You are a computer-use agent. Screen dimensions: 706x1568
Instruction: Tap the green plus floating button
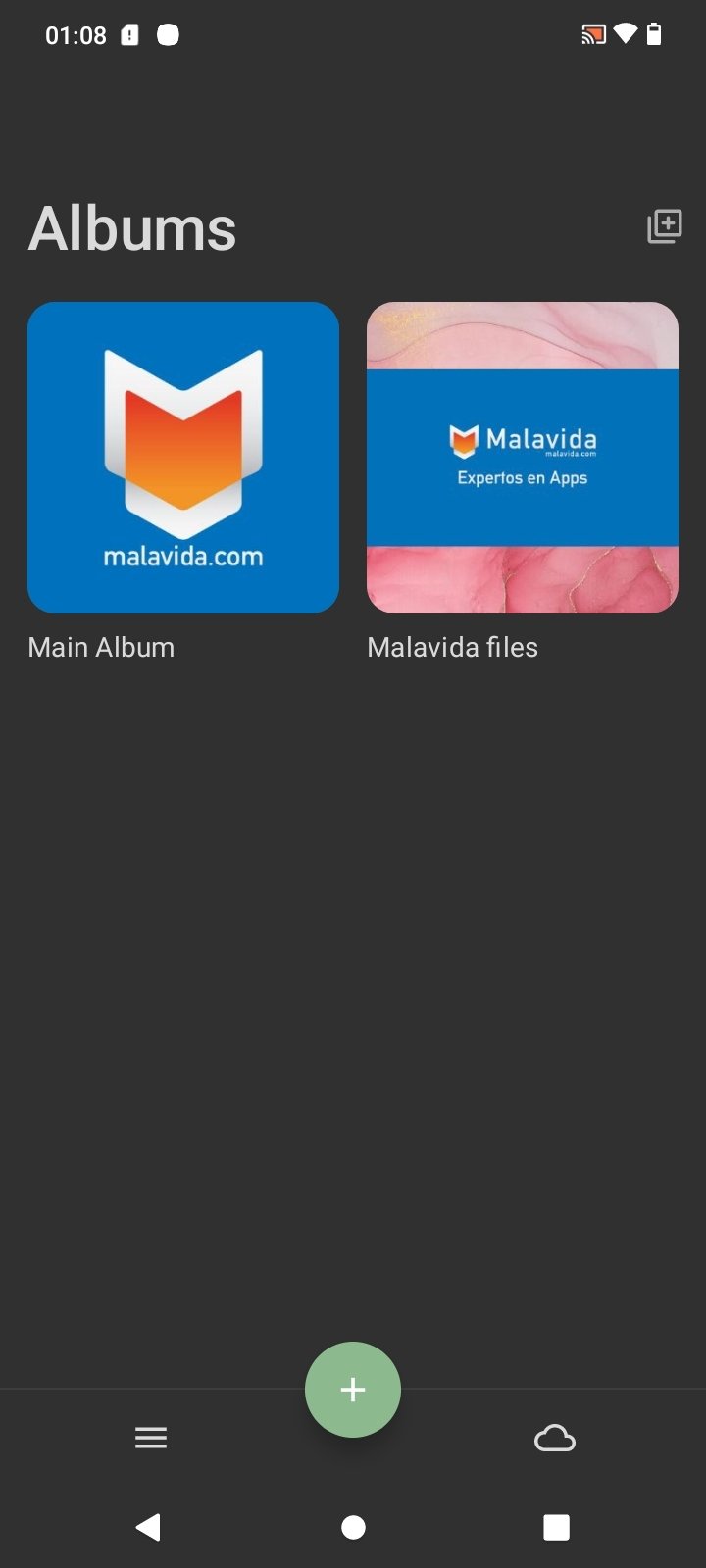coord(353,1389)
